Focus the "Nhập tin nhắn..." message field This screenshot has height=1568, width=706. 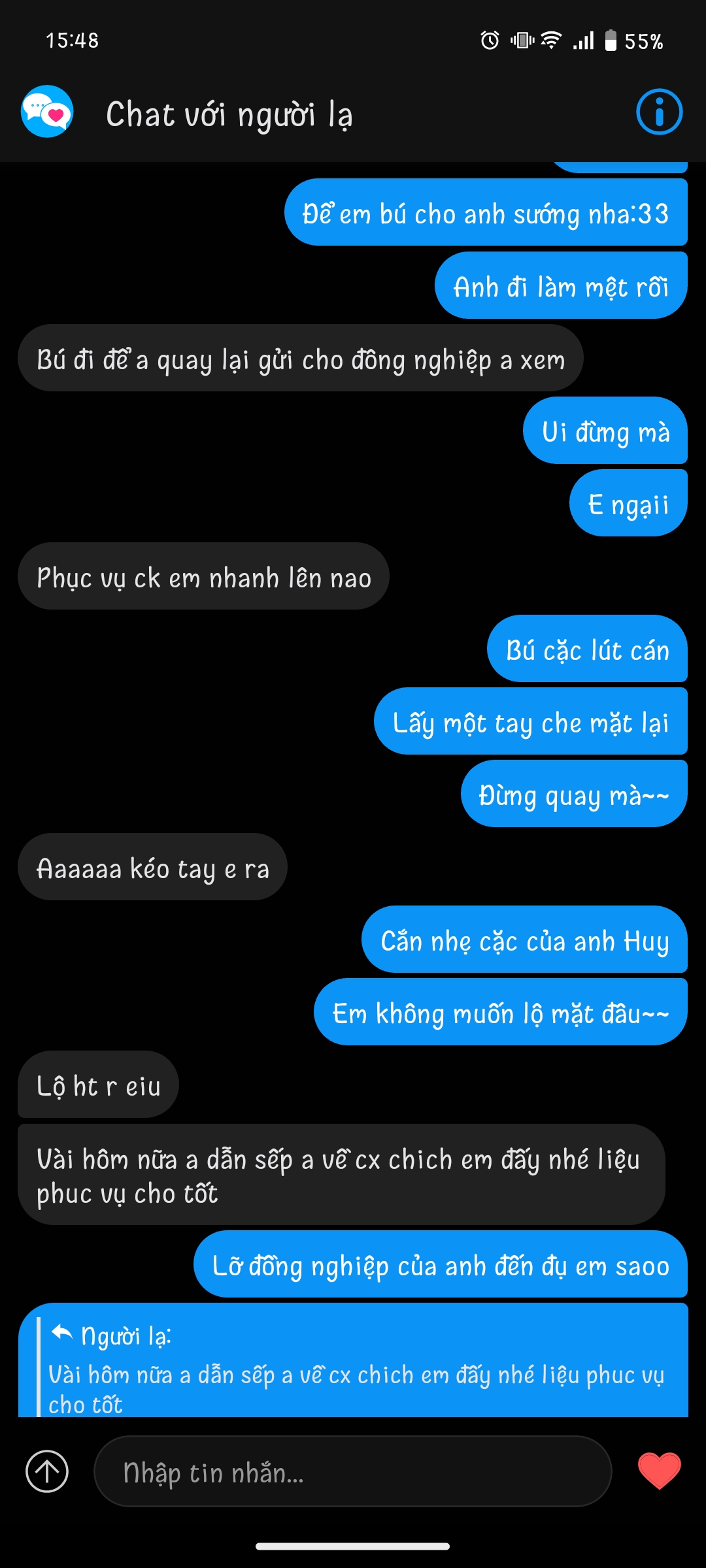[x=353, y=1471]
